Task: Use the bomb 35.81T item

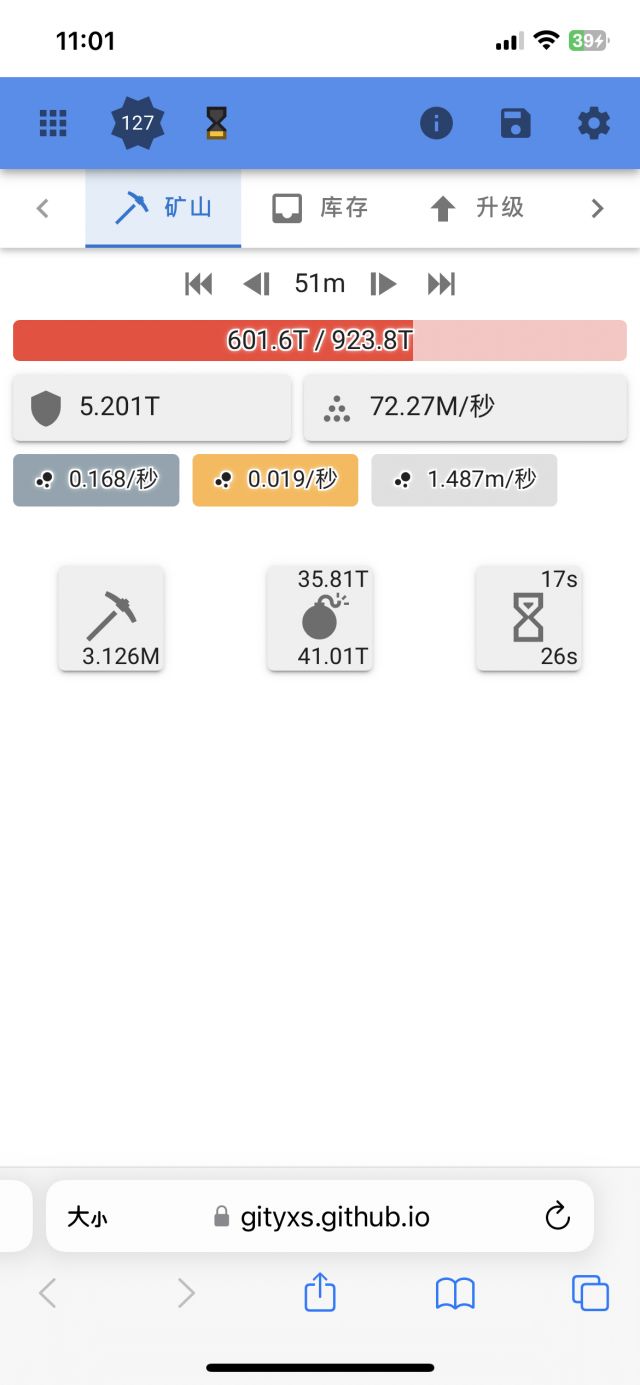Action: click(320, 618)
